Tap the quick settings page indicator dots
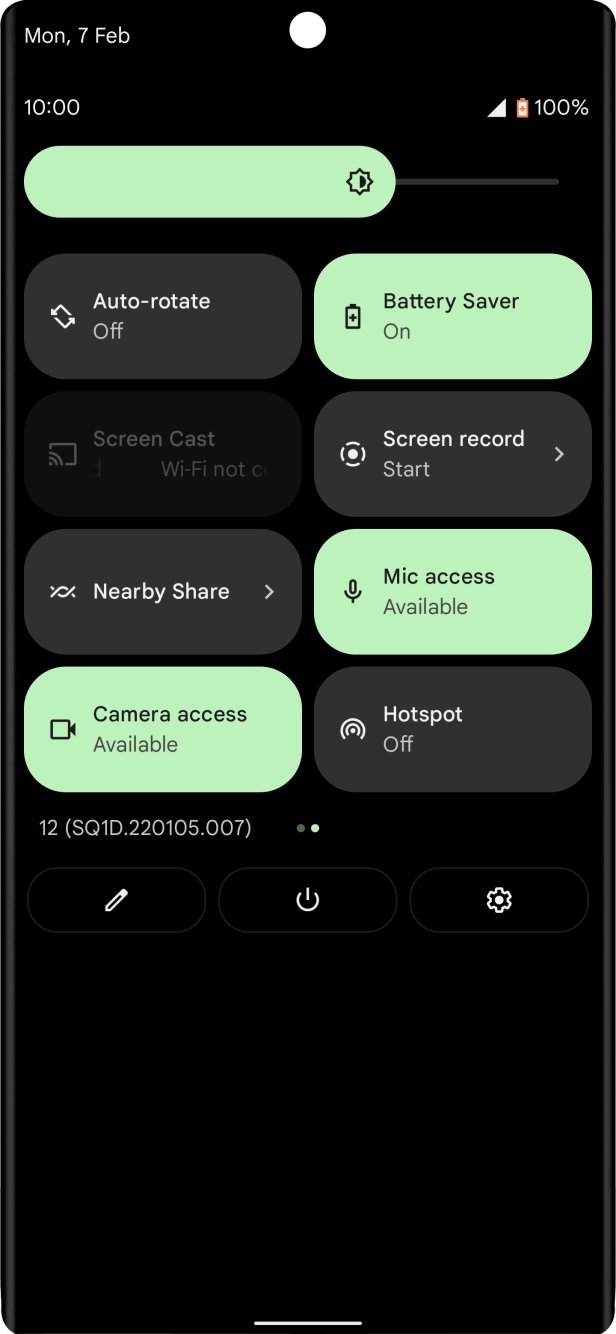The height and width of the screenshot is (1334, 616). click(x=308, y=828)
